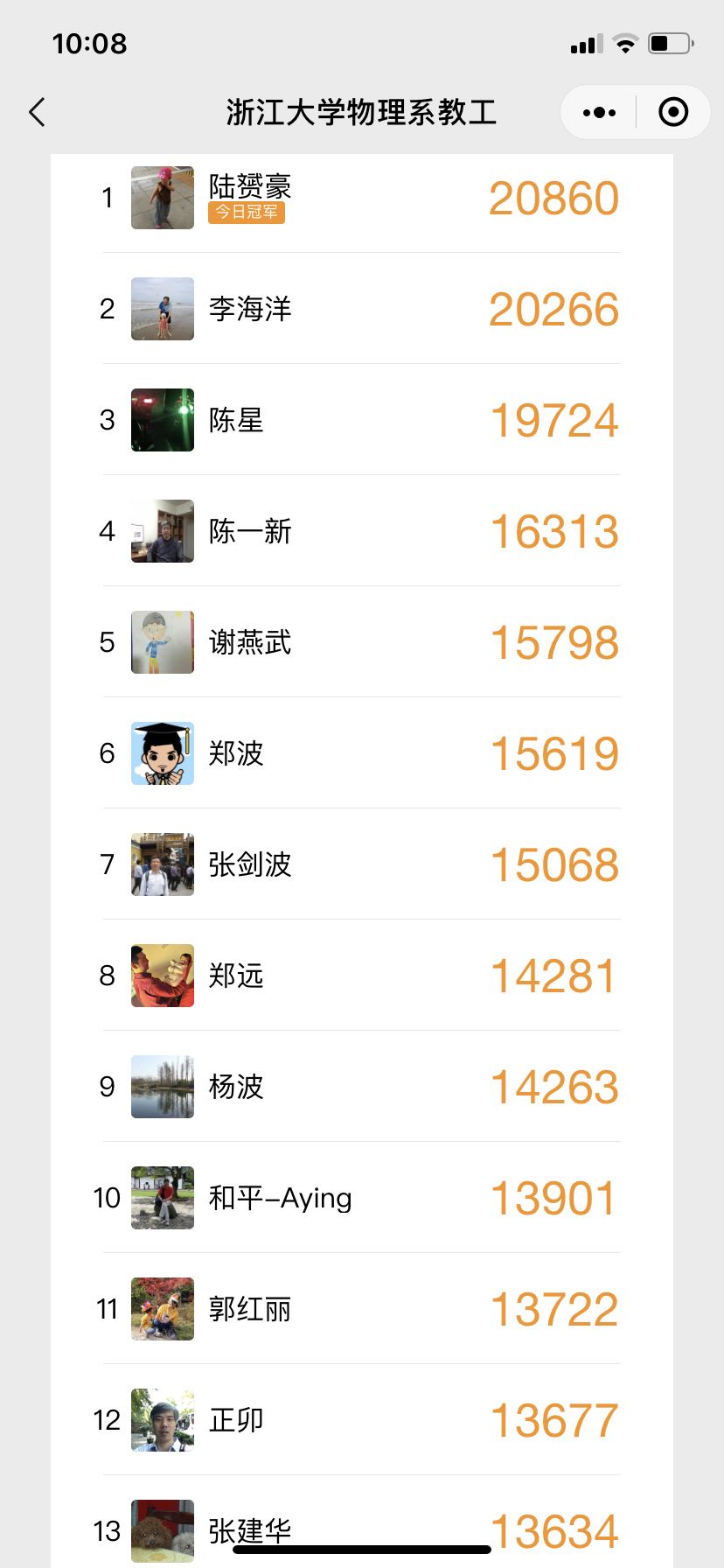Close the mini program with the circle button
724x1568 pixels.
tap(672, 112)
